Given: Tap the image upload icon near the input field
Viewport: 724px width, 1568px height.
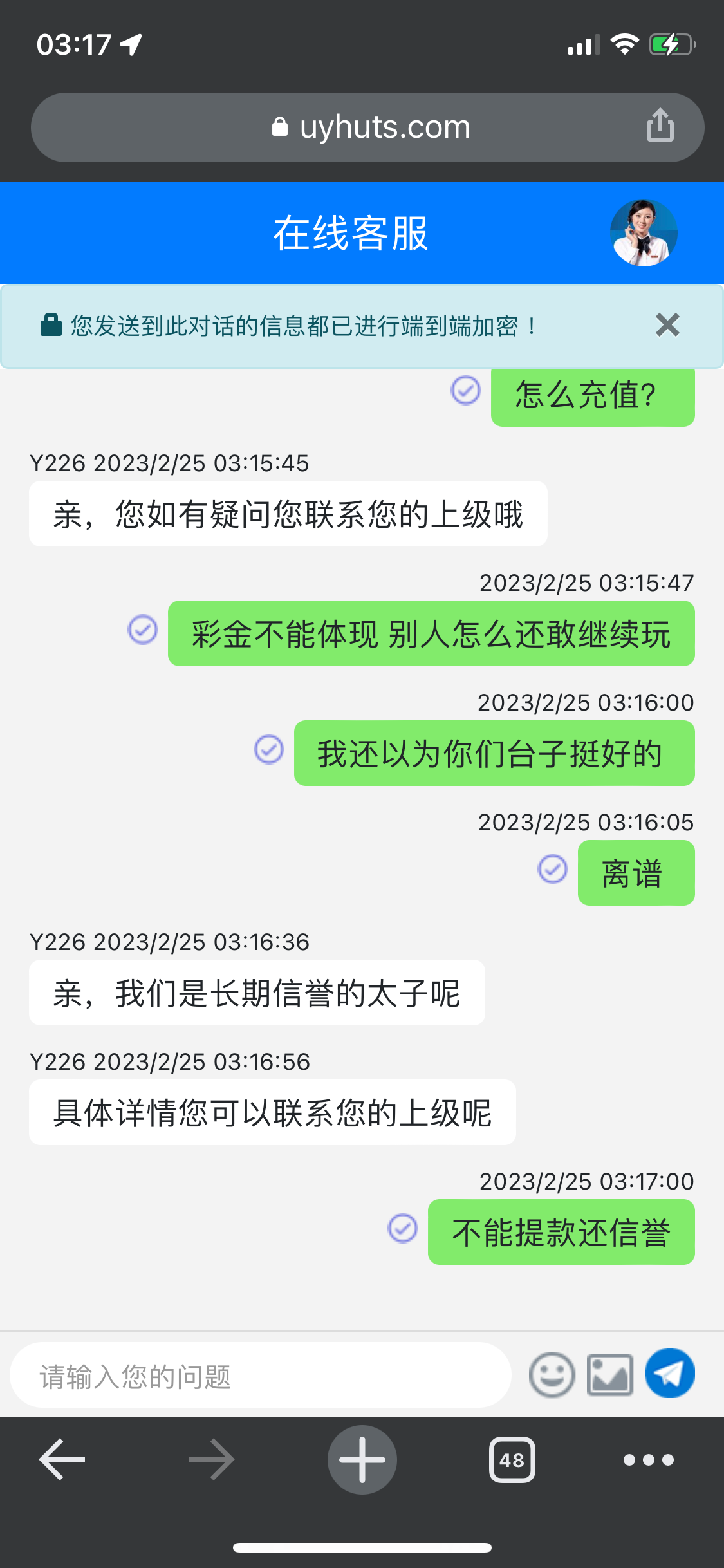Looking at the screenshot, I should coord(610,1374).
